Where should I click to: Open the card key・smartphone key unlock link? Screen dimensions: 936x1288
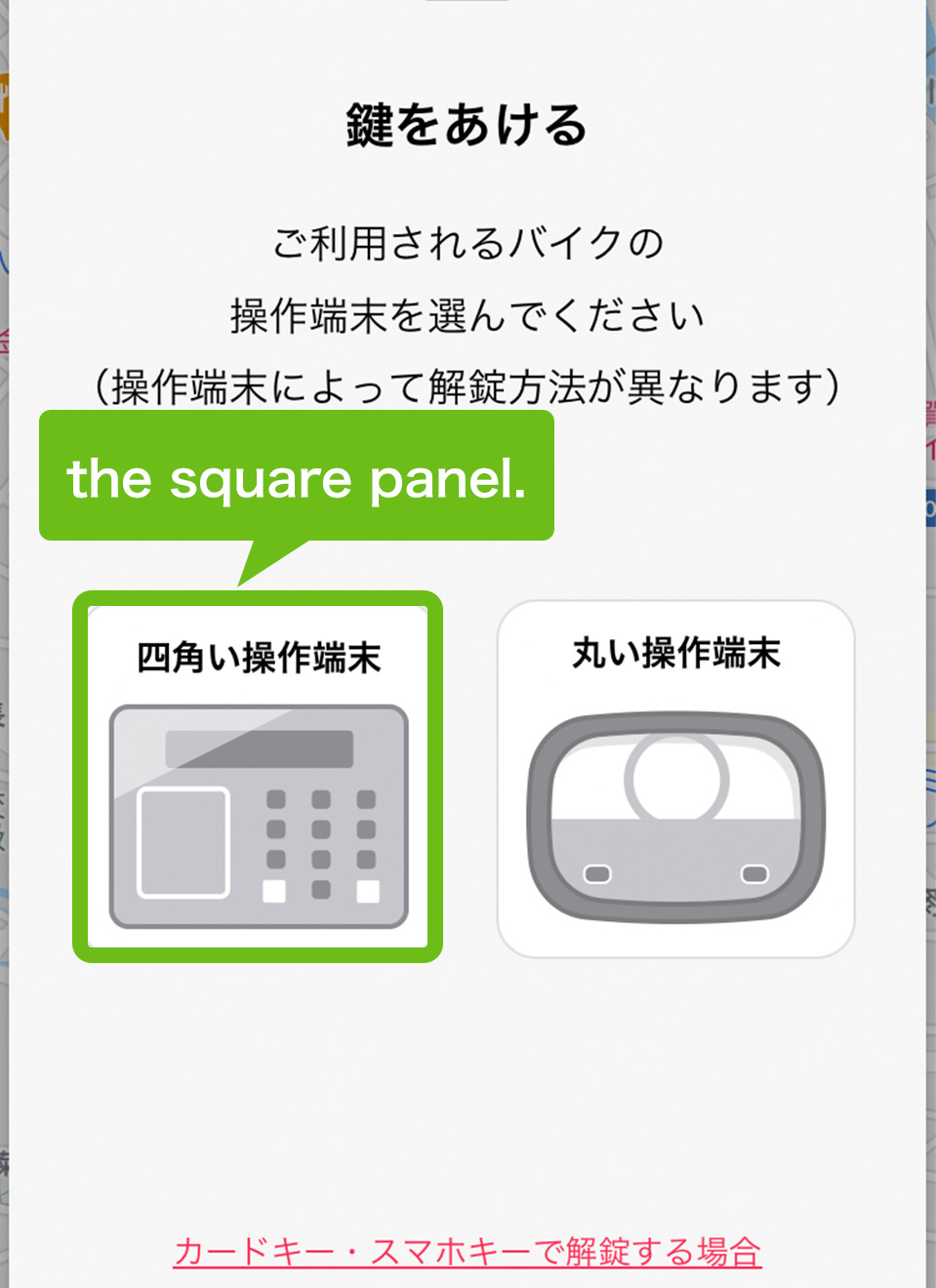(x=467, y=1251)
